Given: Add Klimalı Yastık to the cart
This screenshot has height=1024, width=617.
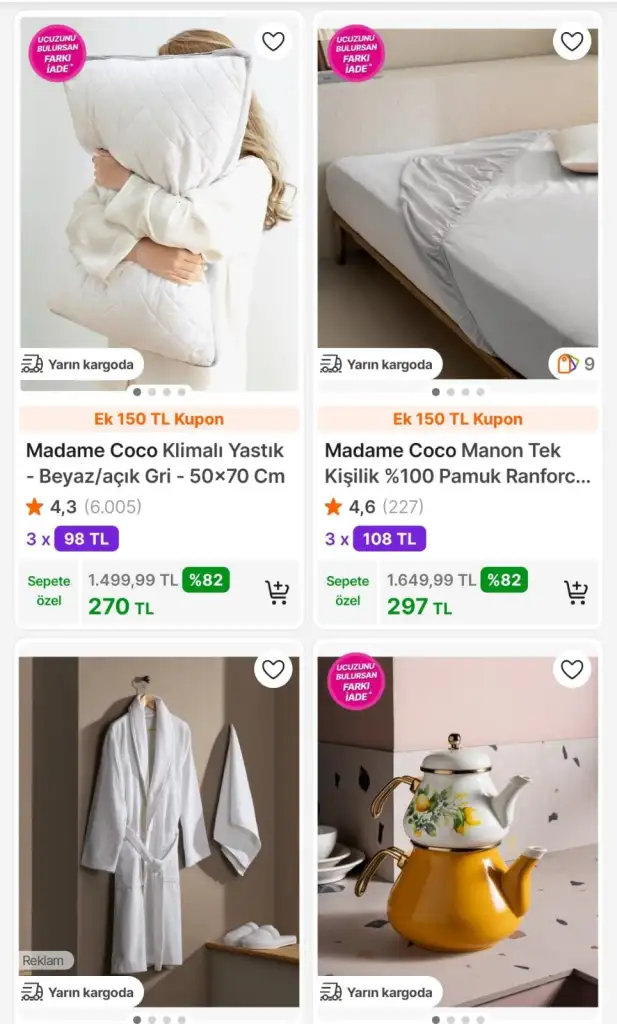Looking at the screenshot, I should tap(277, 593).
